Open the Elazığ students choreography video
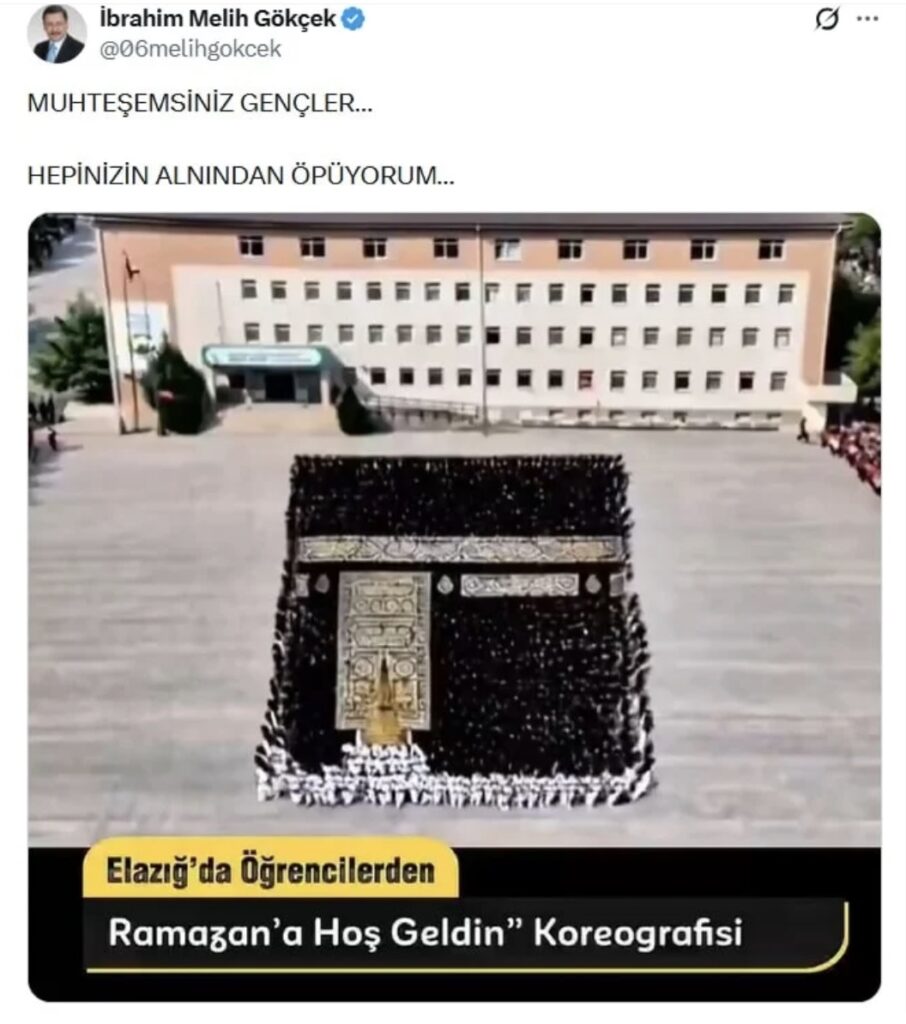The height and width of the screenshot is (1024, 906). point(454,560)
